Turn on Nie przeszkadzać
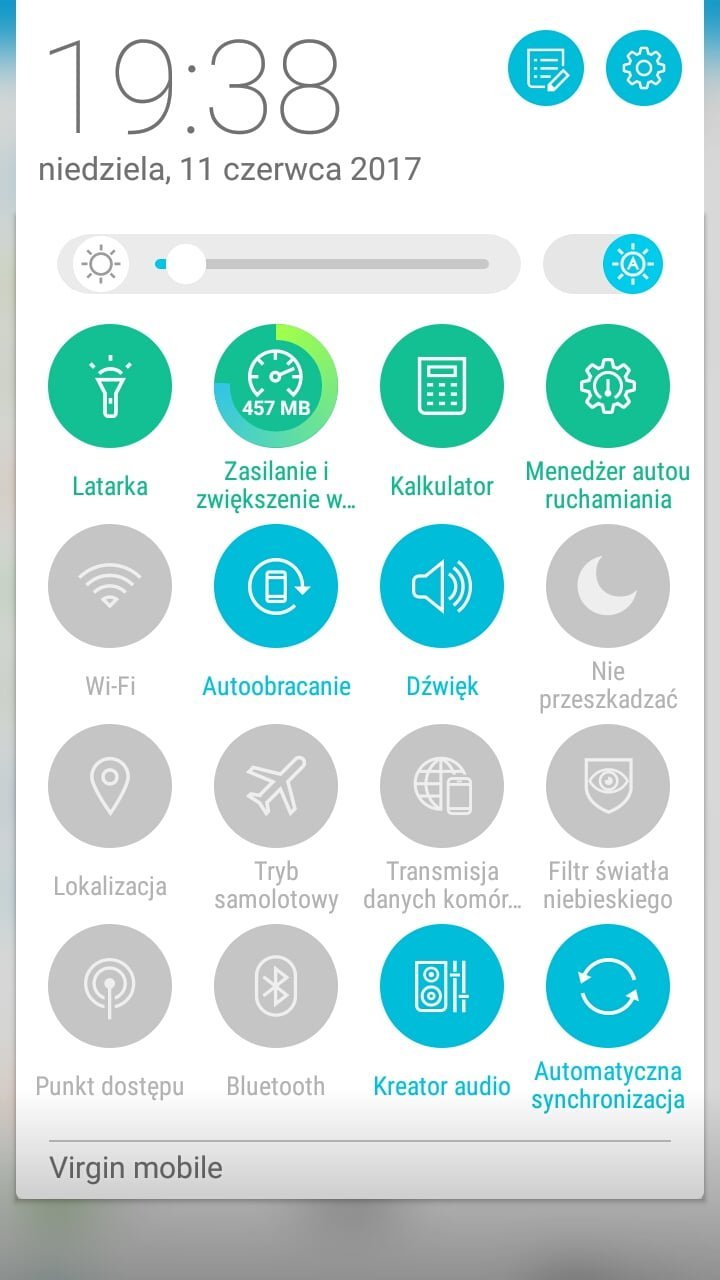The image size is (720, 1280). (x=608, y=586)
